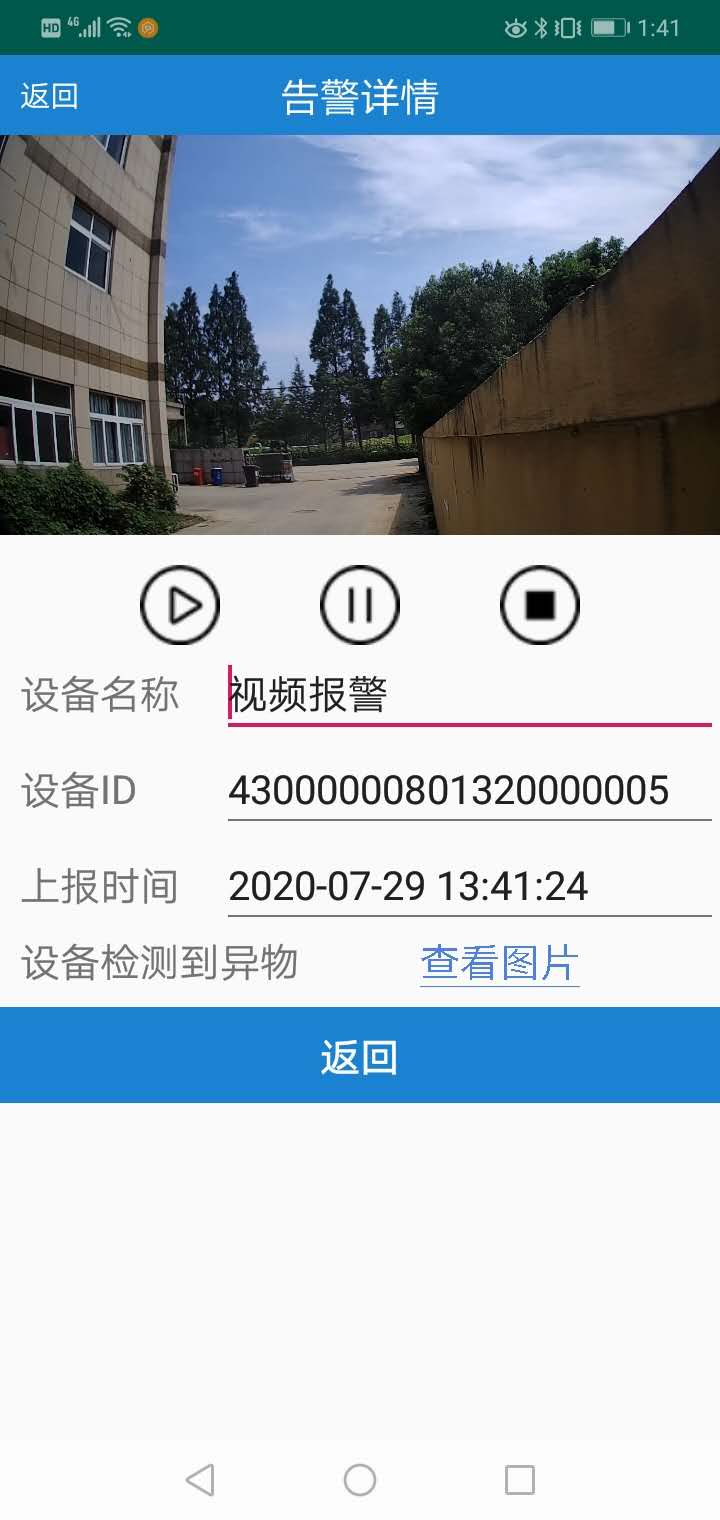Open the 查看图片 link

tap(499, 963)
